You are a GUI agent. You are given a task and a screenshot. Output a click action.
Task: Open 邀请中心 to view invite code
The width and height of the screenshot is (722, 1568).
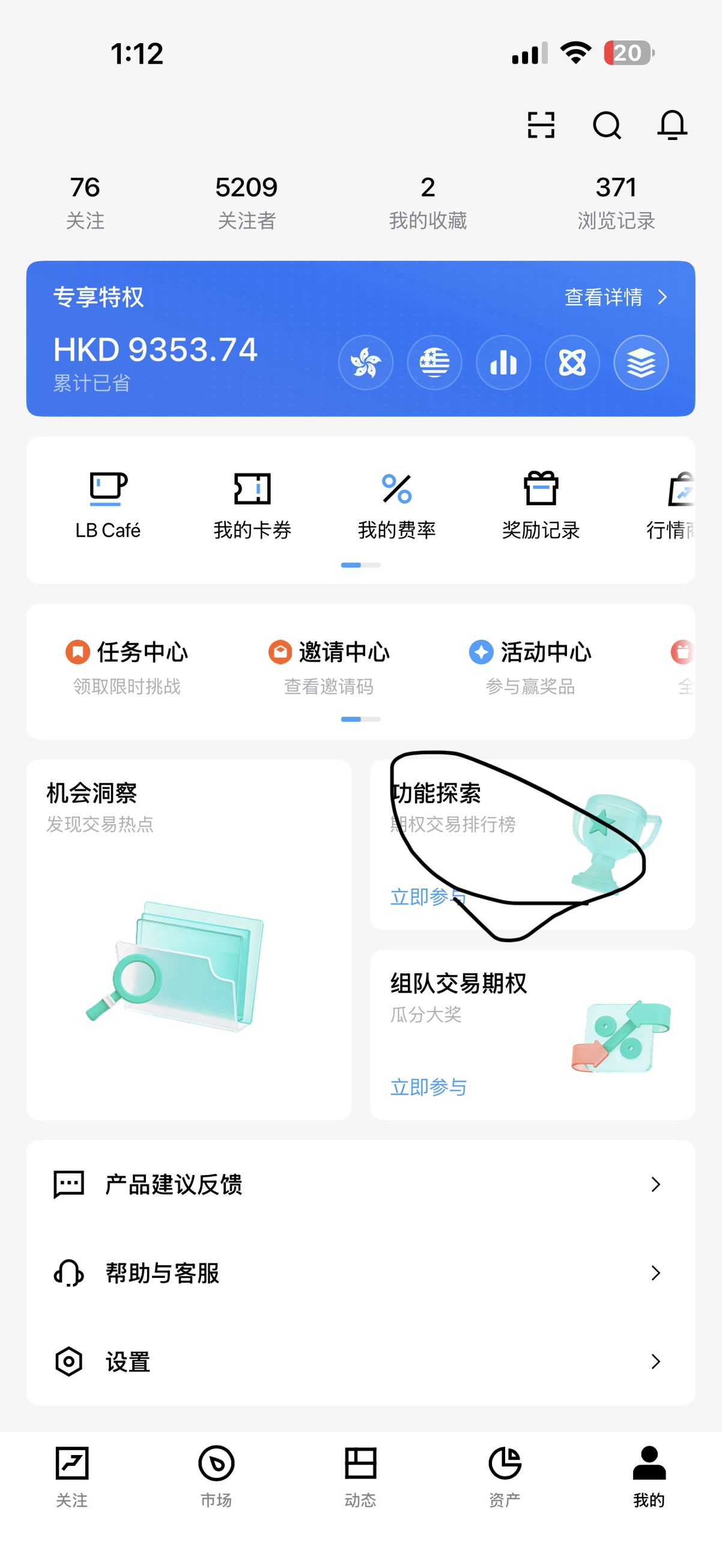tap(329, 667)
